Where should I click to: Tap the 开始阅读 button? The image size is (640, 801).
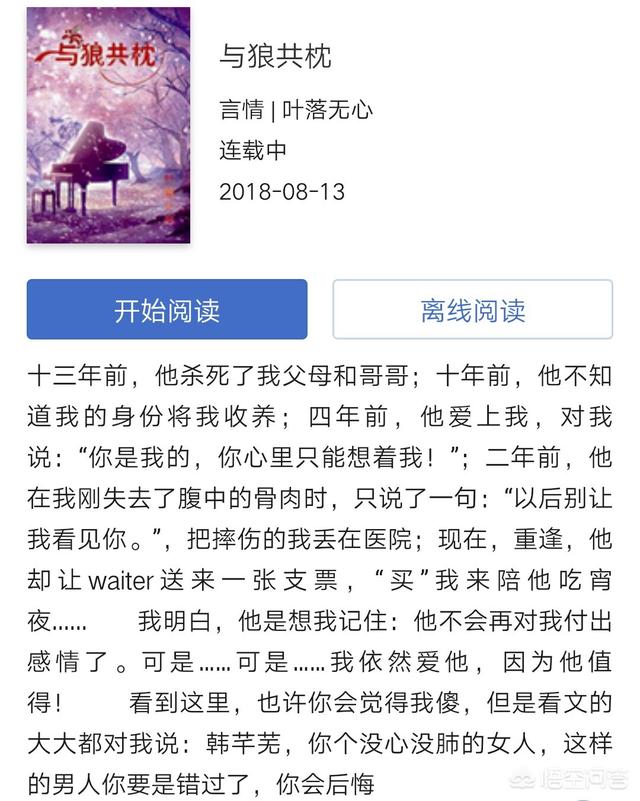click(167, 310)
